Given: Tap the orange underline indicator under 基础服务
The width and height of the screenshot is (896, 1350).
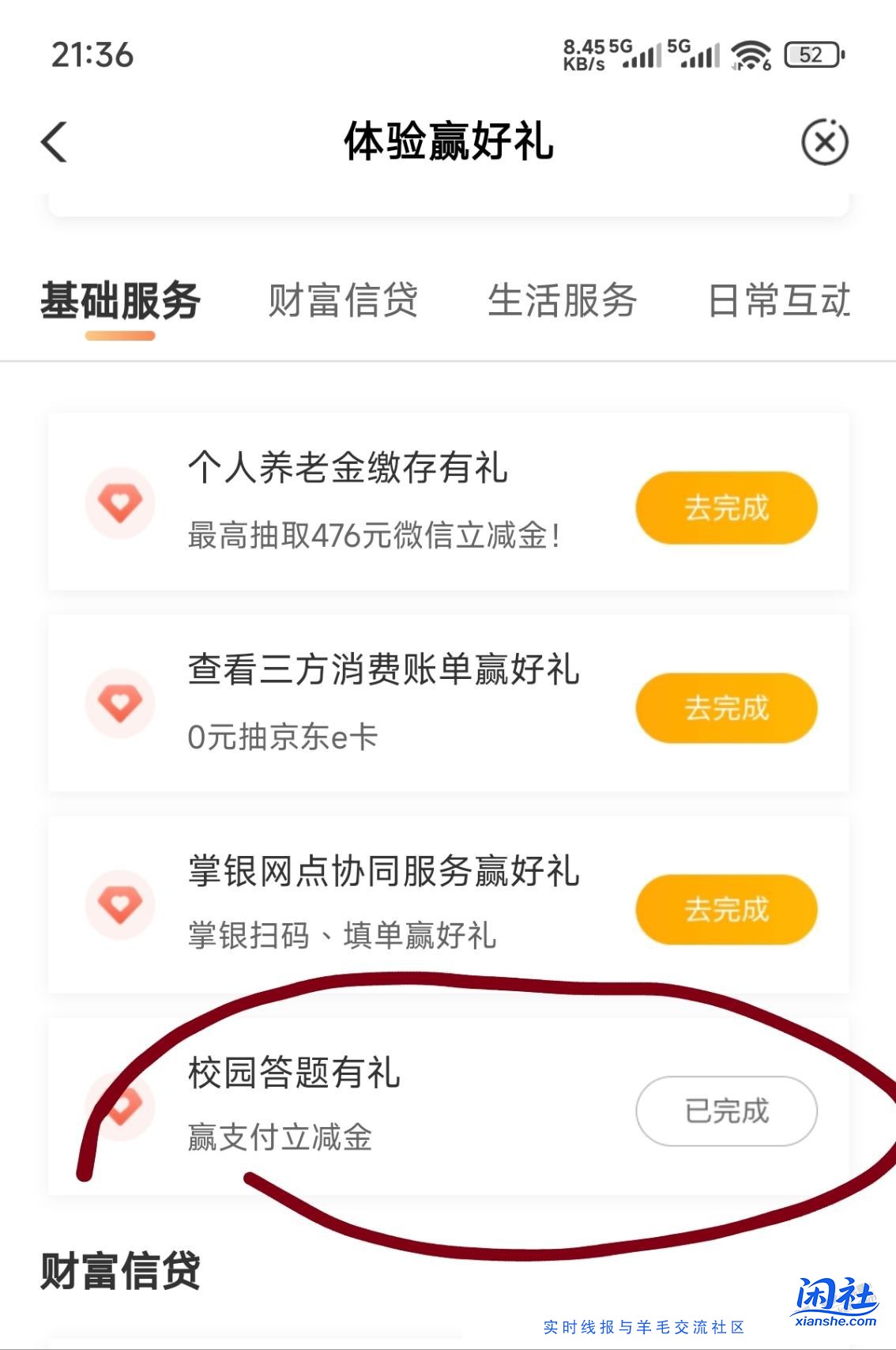Looking at the screenshot, I should (120, 337).
